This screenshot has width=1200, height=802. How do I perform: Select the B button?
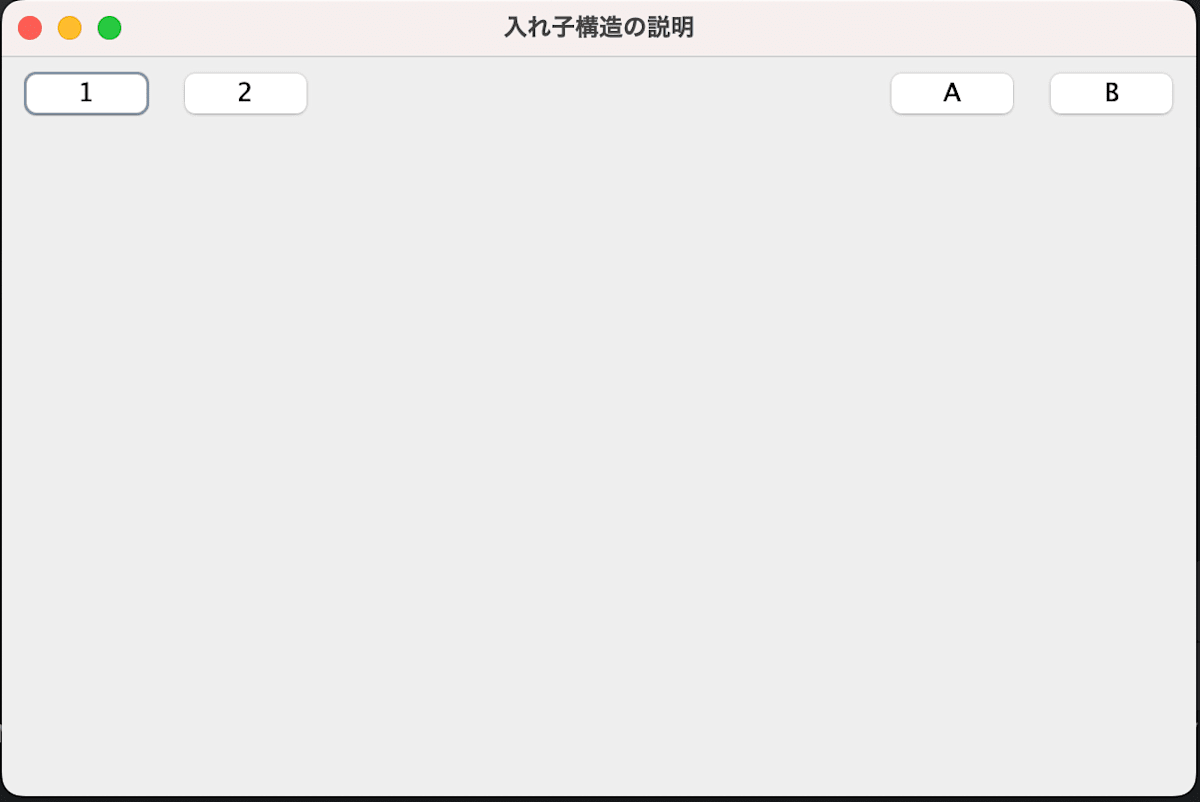(x=1111, y=93)
